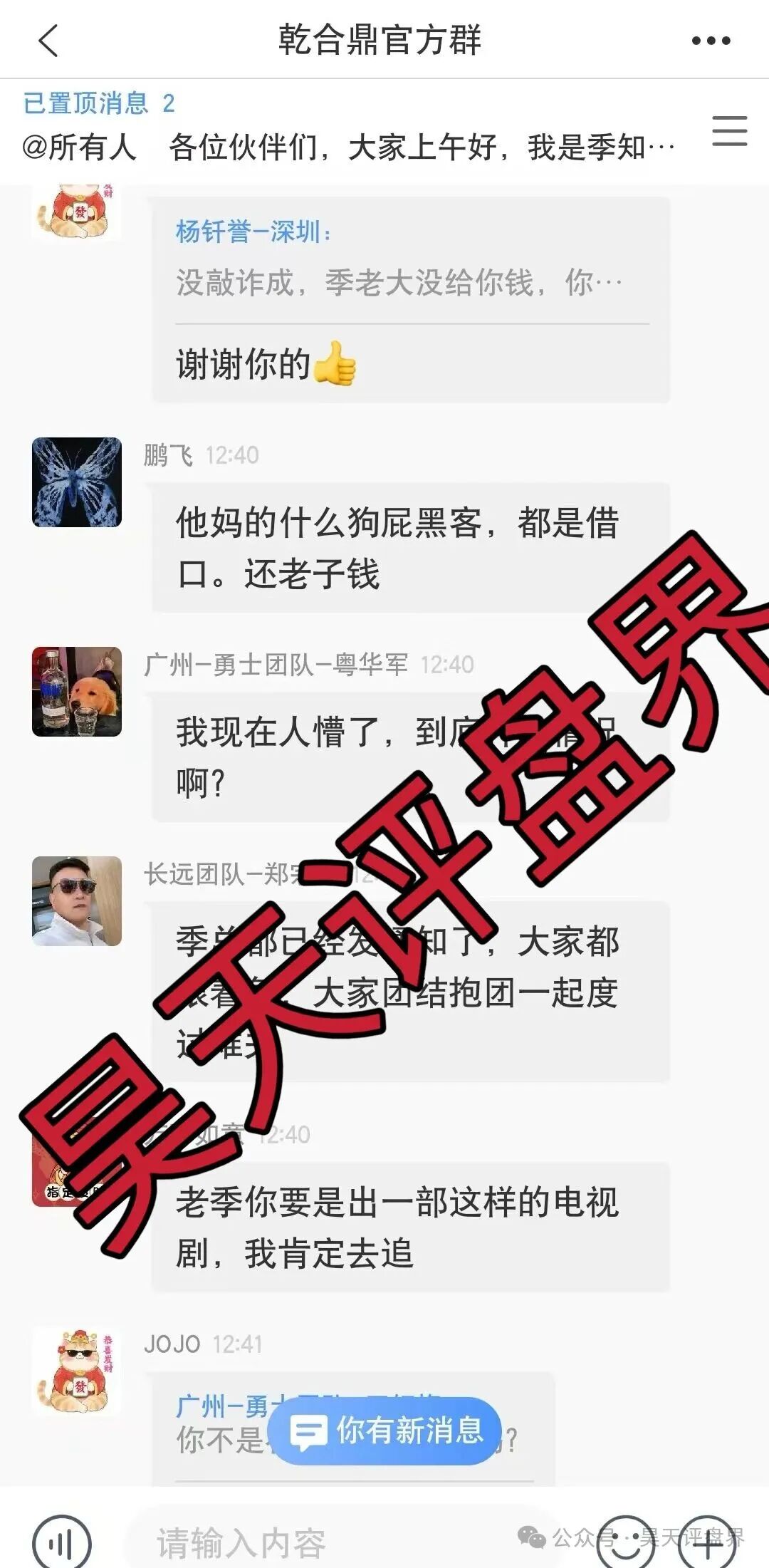
Task: Open the plus attachments menu
Action: [706, 1542]
